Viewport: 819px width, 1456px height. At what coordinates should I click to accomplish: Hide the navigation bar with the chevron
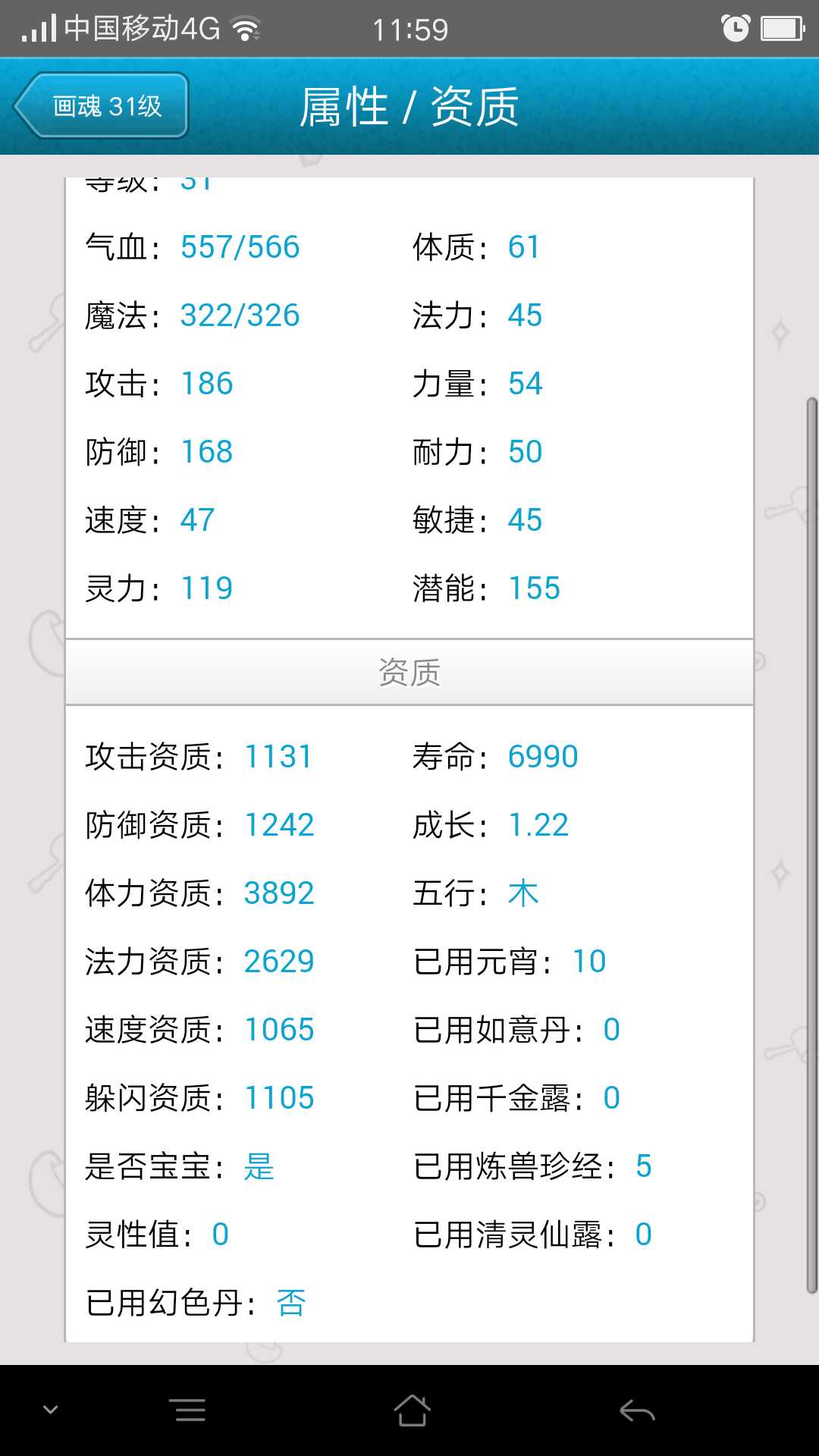point(50,1410)
